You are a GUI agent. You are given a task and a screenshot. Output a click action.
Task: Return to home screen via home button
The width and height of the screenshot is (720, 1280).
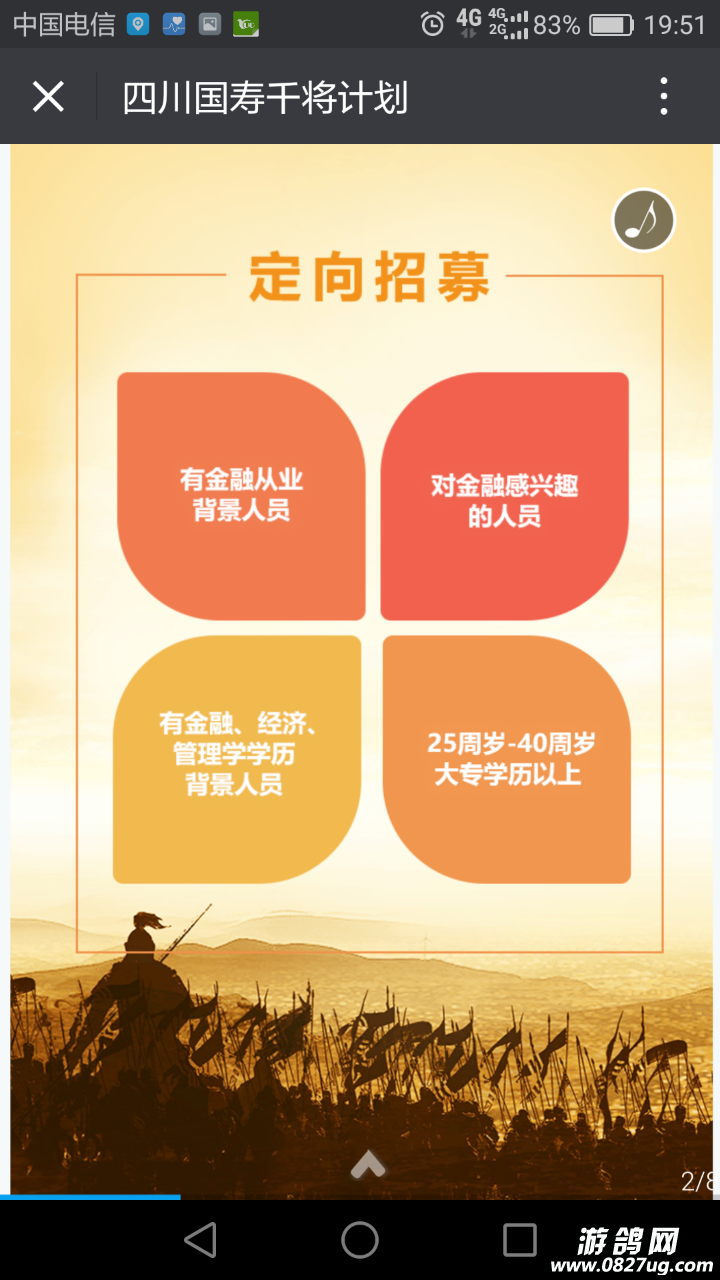(360, 1240)
